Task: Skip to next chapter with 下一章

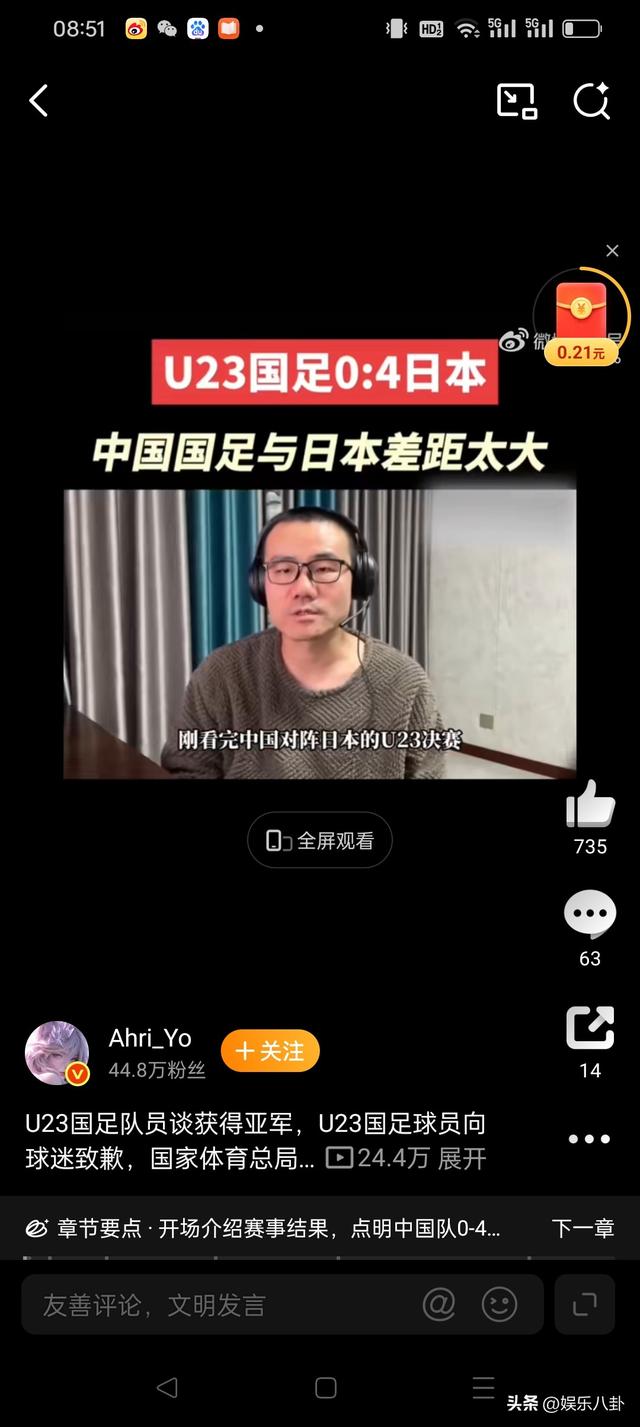Action: click(x=583, y=1229)
